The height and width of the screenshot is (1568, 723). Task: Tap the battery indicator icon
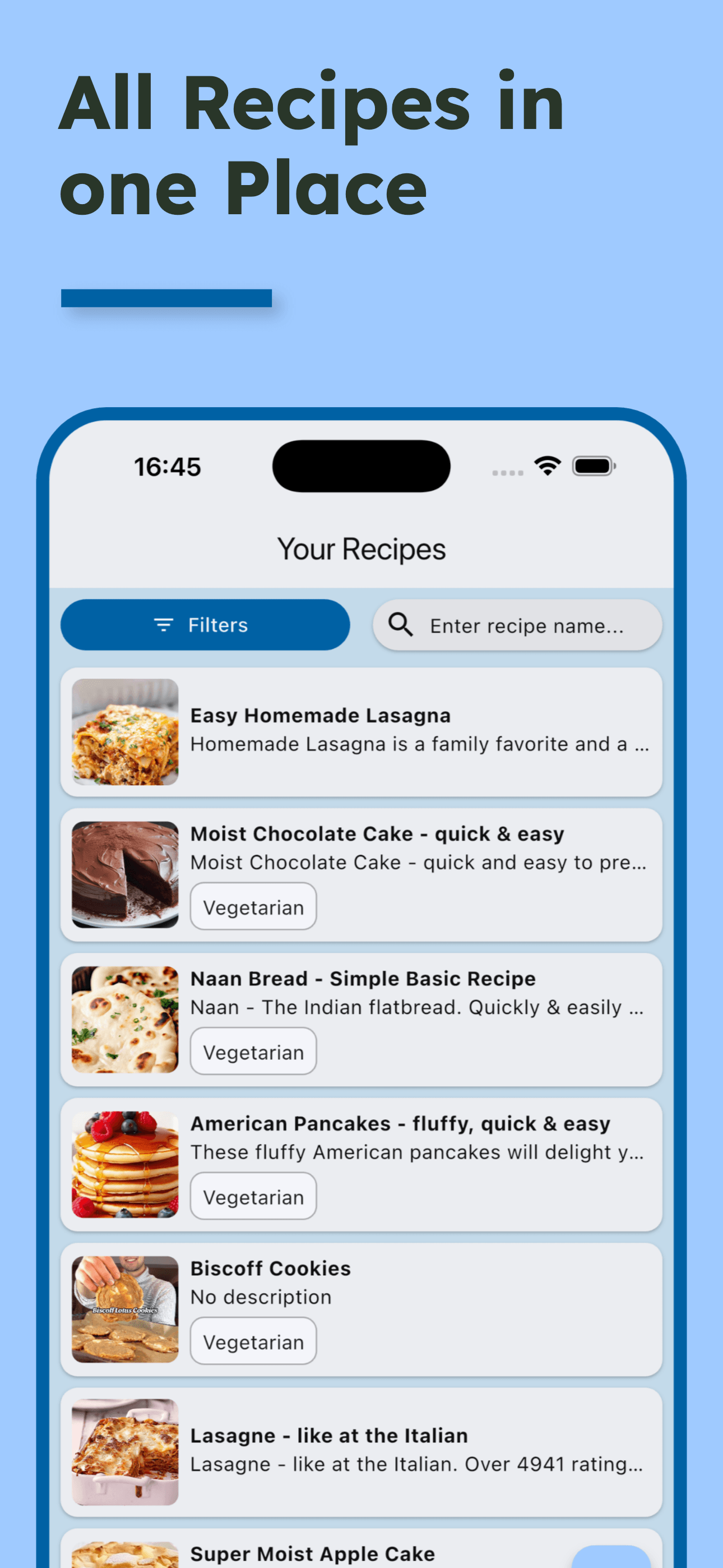coord(594,464)
